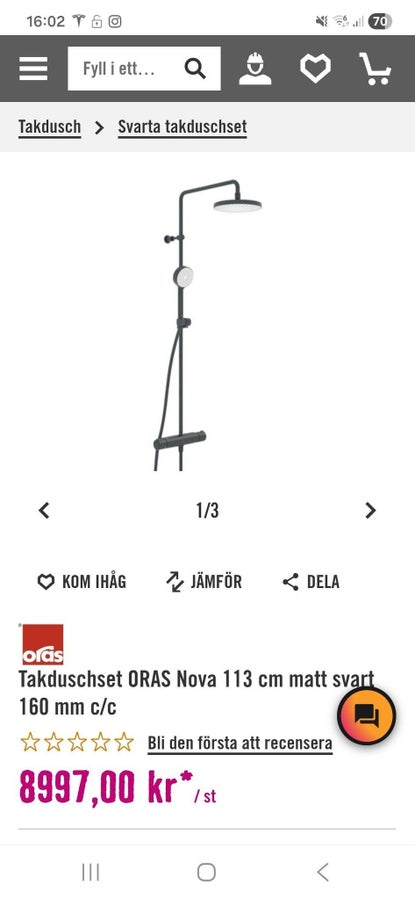Tap the magnifier search icon
415x900 pixels.
coord(195,69)
